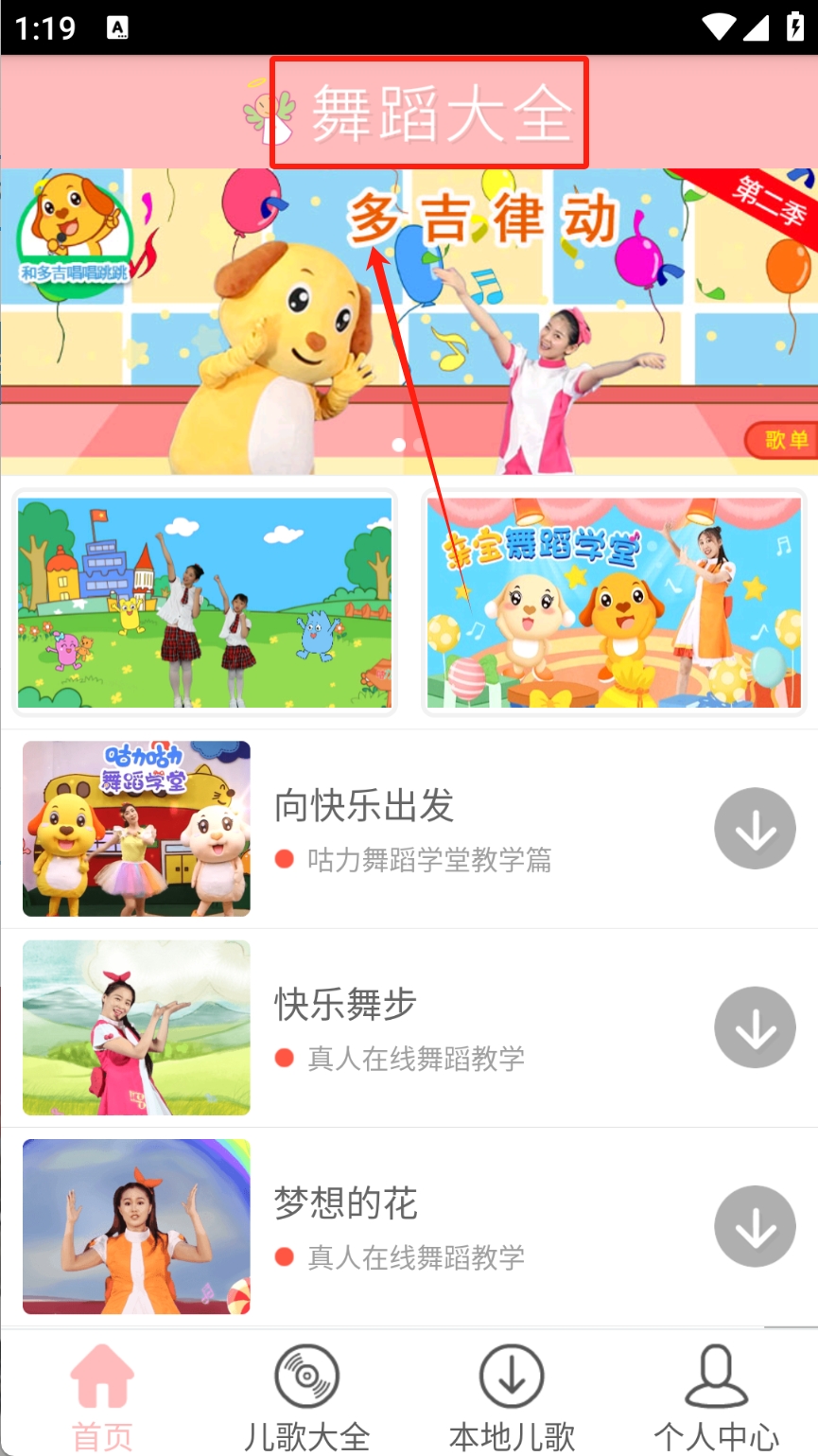Open the 亲宝舞蹈学堂 card
Viewport: 818px width, 1456px height.
[x=614, y=603]
